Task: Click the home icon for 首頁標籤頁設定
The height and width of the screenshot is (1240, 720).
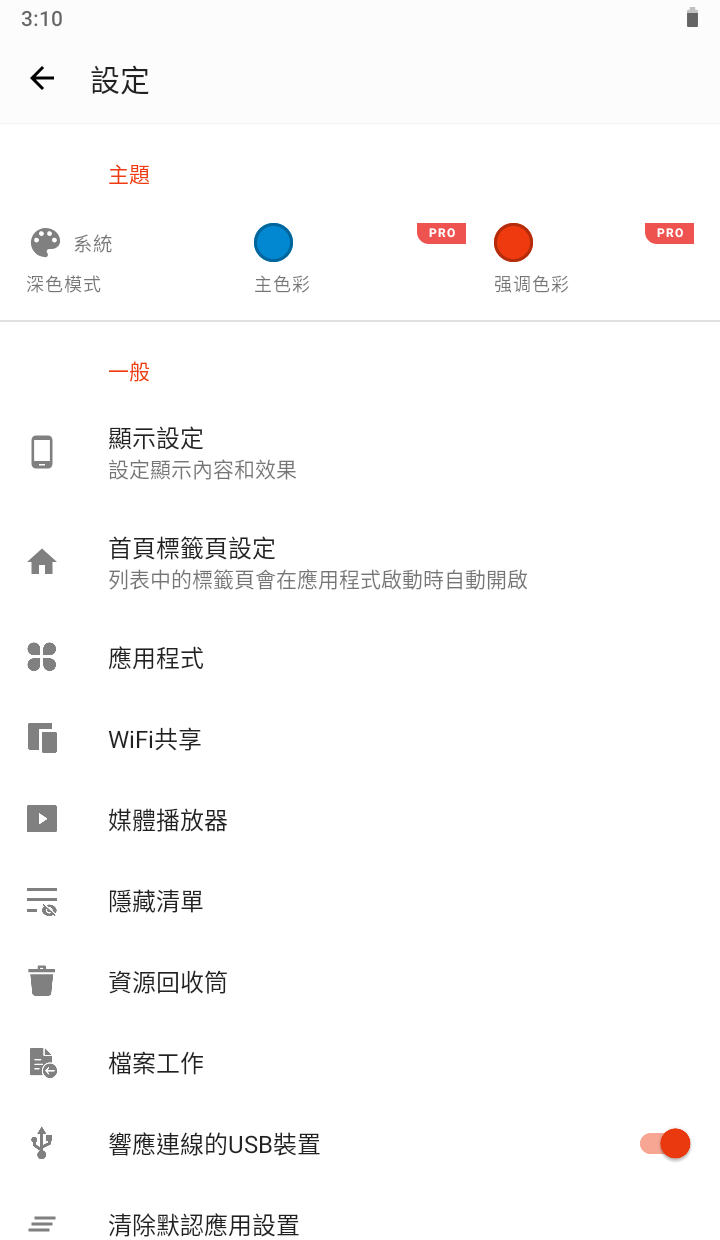Action: point(41,561)
